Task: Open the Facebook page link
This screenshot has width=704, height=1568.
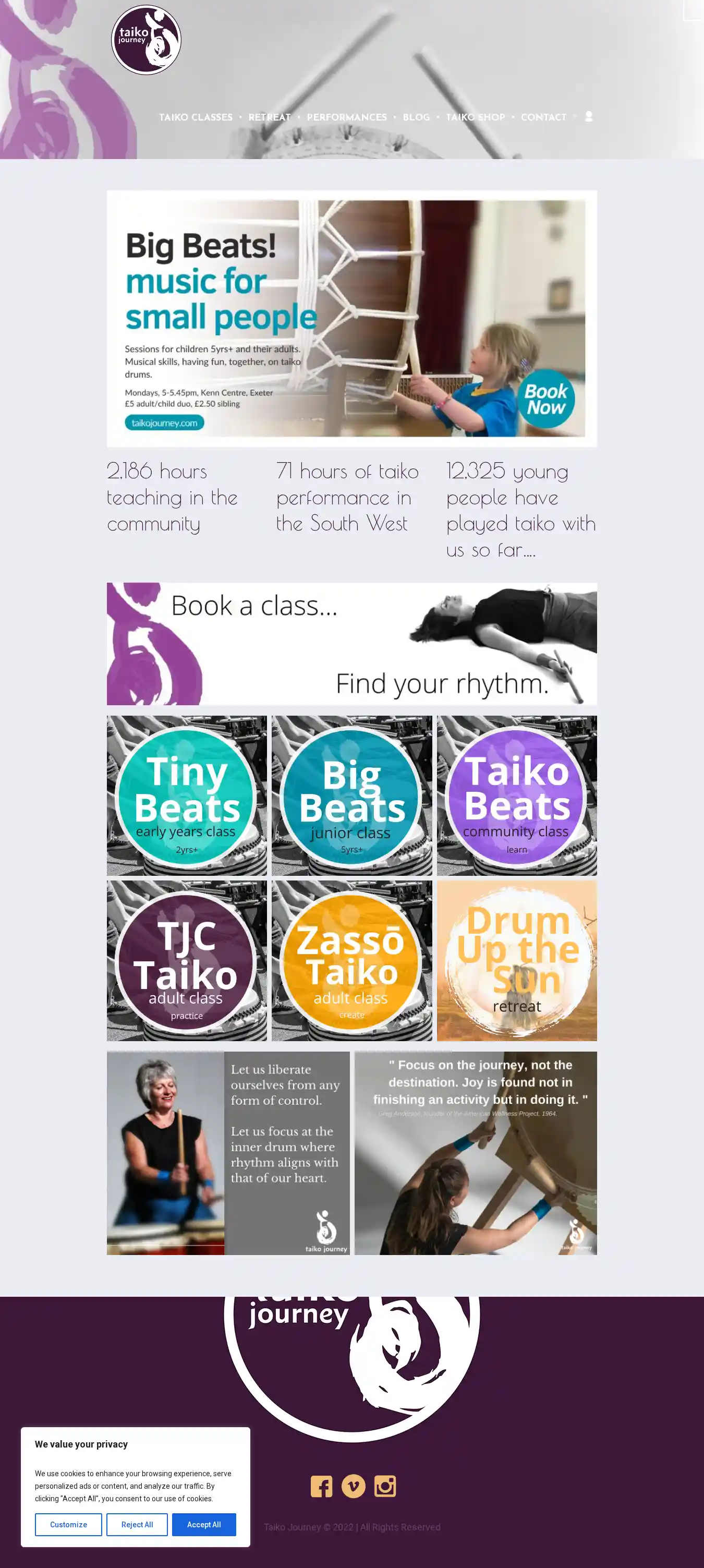Action: tap(321, 1487)
